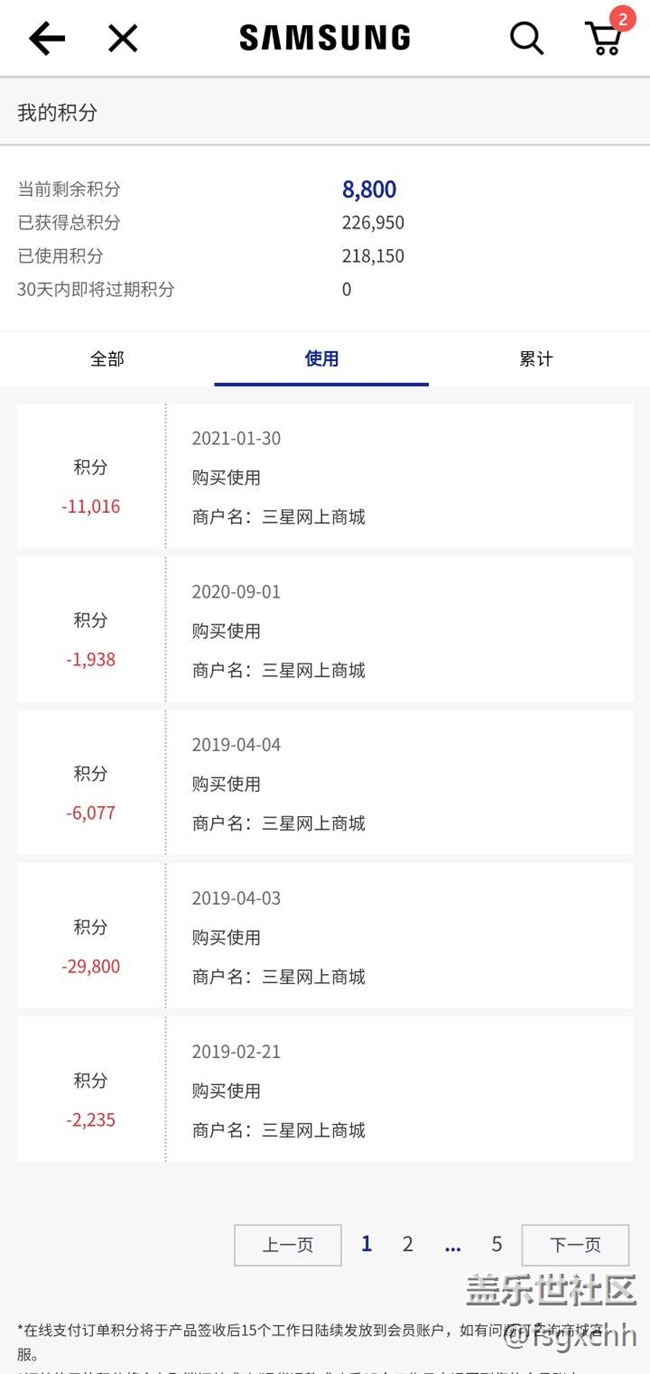Close the page with the X icon

point(122,39)
